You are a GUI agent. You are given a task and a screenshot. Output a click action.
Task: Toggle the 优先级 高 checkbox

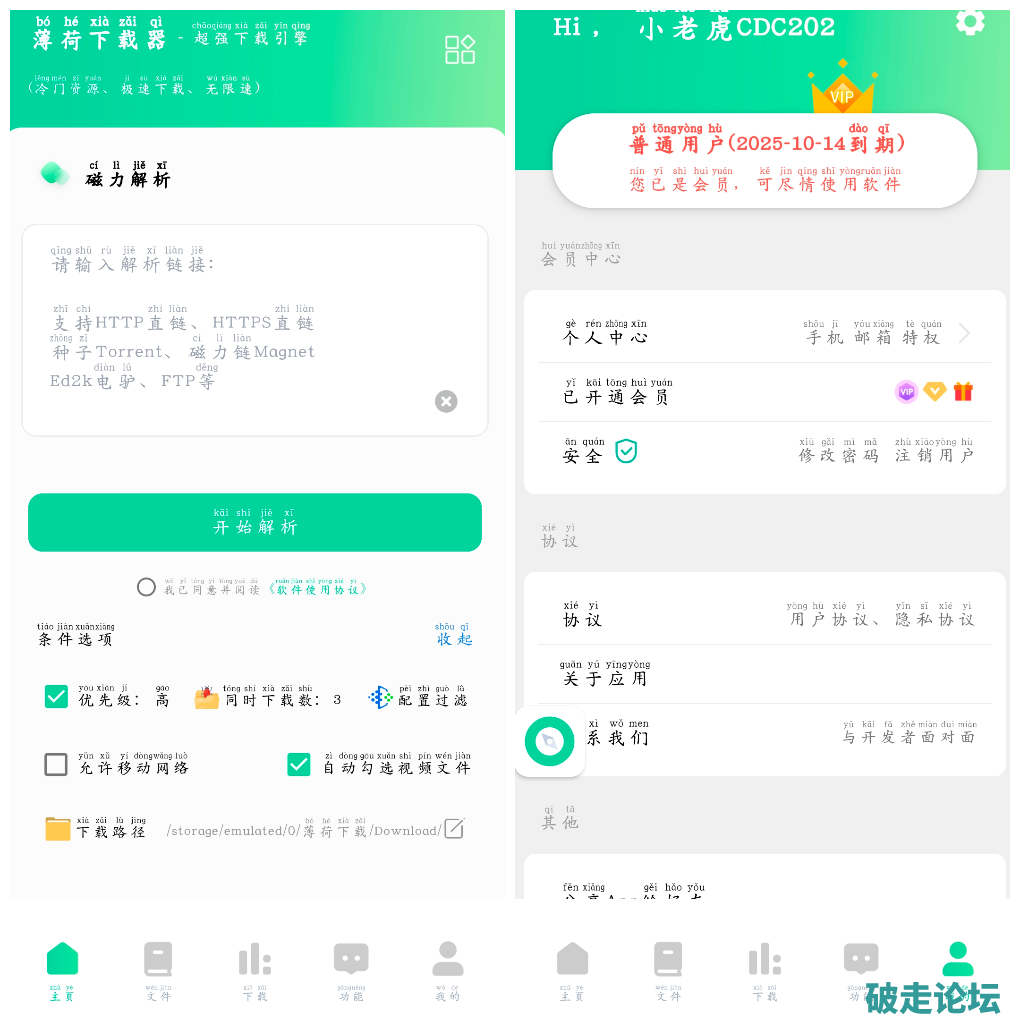(57, 697)
